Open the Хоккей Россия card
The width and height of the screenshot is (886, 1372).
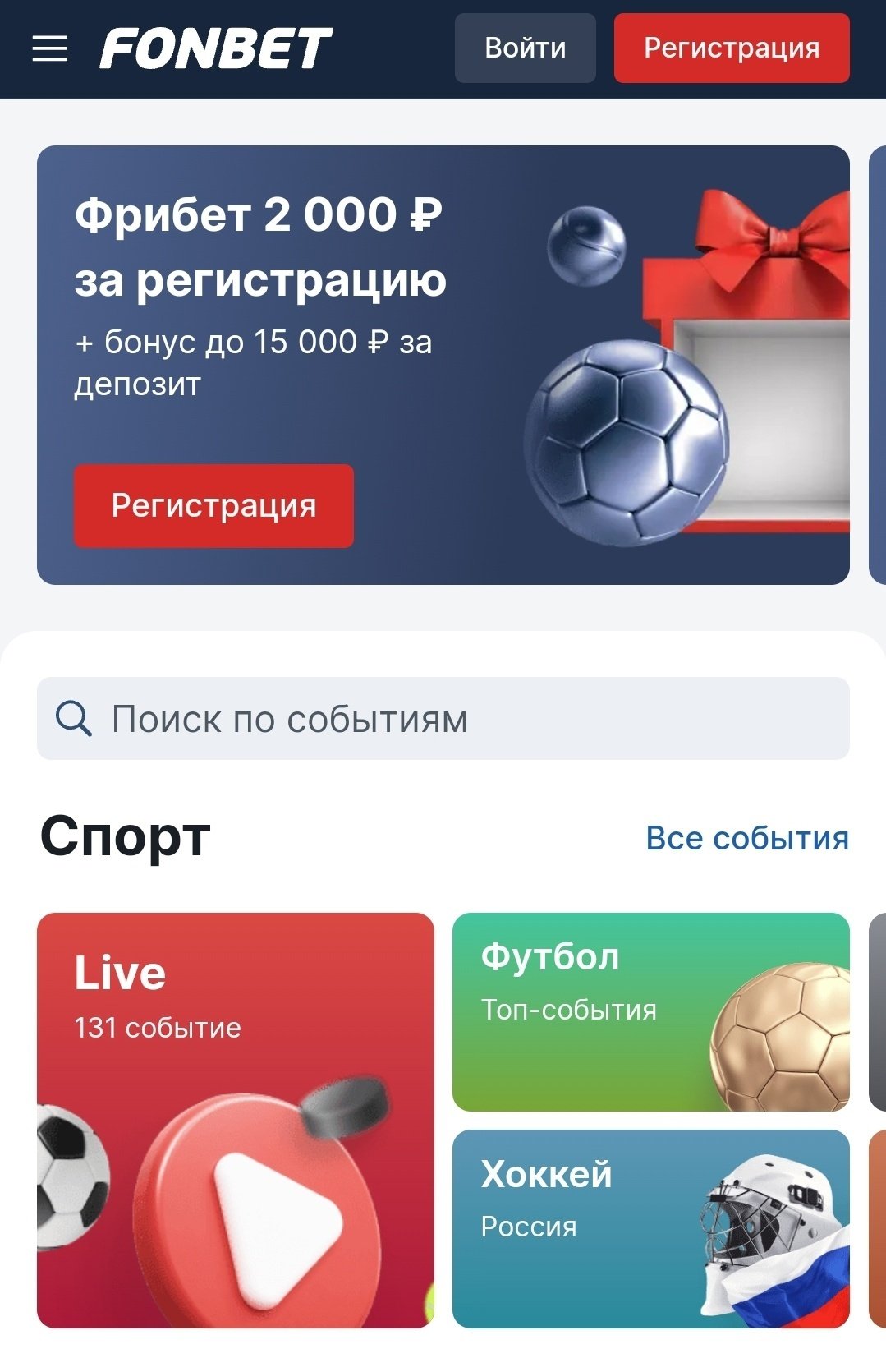click(x=650, y=1228)
